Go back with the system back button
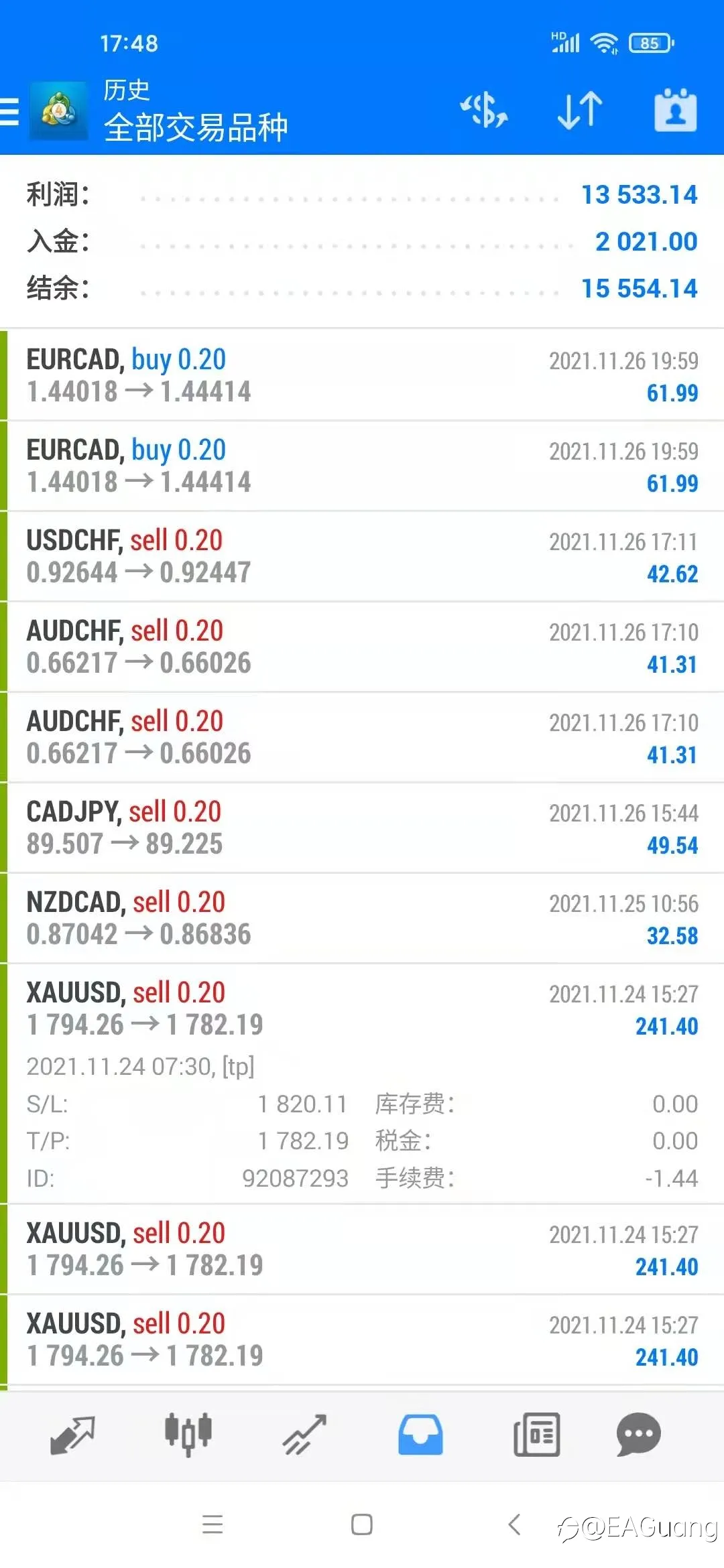Image resolution: width=724 pixels, height=1568 pixels. coord(514,1524)
